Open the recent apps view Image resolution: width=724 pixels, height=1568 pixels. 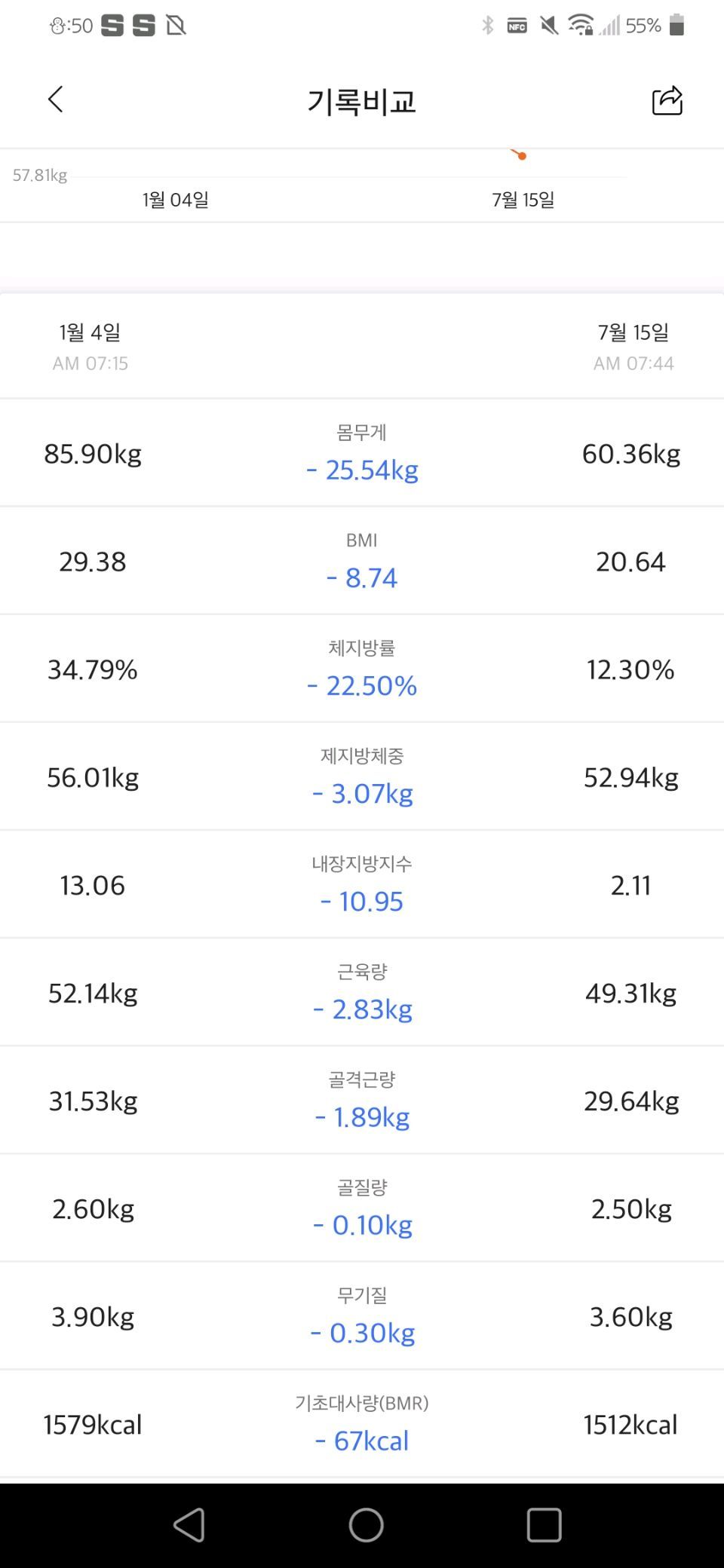click(x=544, y=1525)
